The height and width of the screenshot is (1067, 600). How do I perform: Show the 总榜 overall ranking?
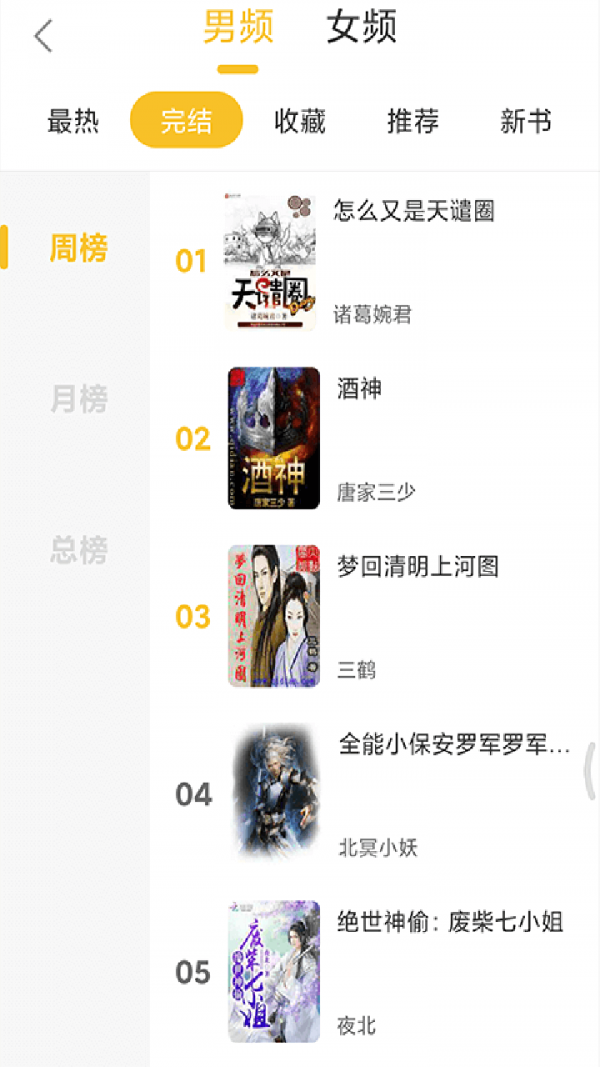tap(78, 550)
